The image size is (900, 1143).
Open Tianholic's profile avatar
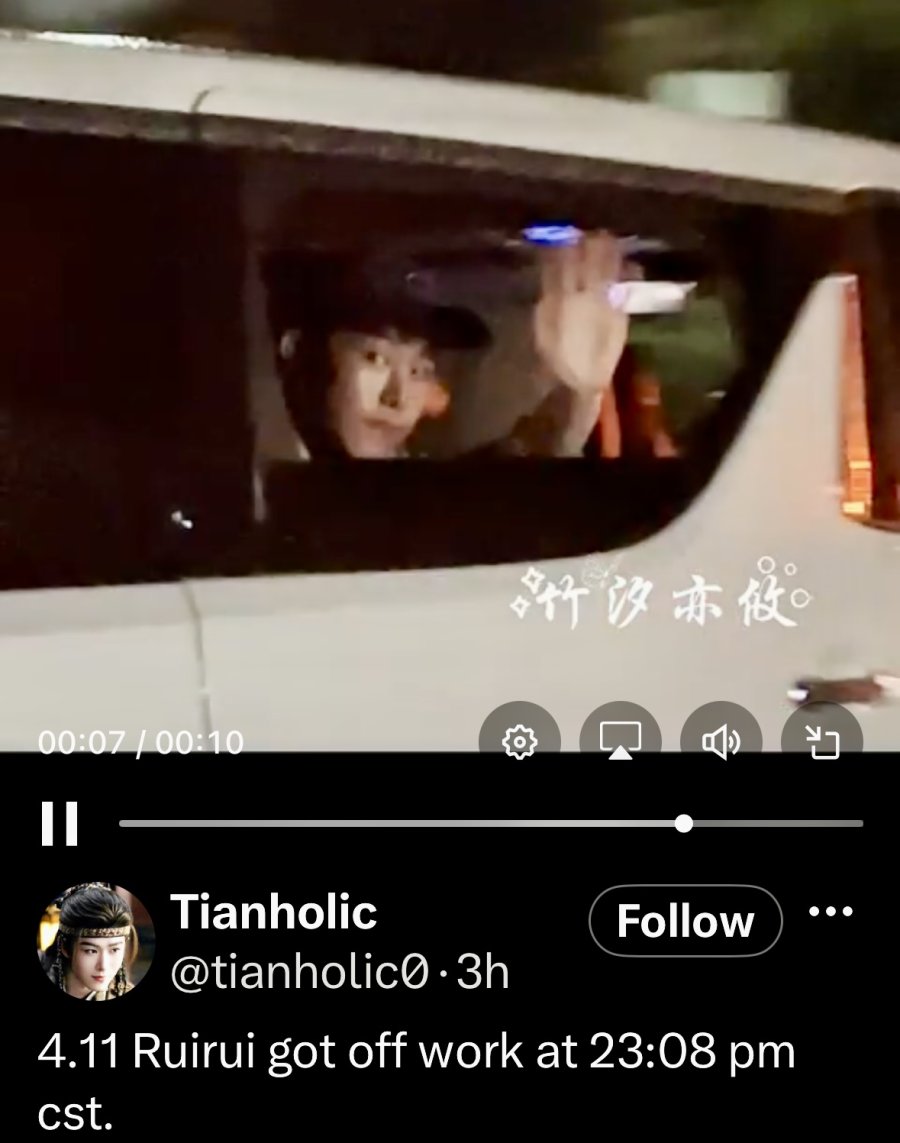pyautogui.click(x=96, y=941)
